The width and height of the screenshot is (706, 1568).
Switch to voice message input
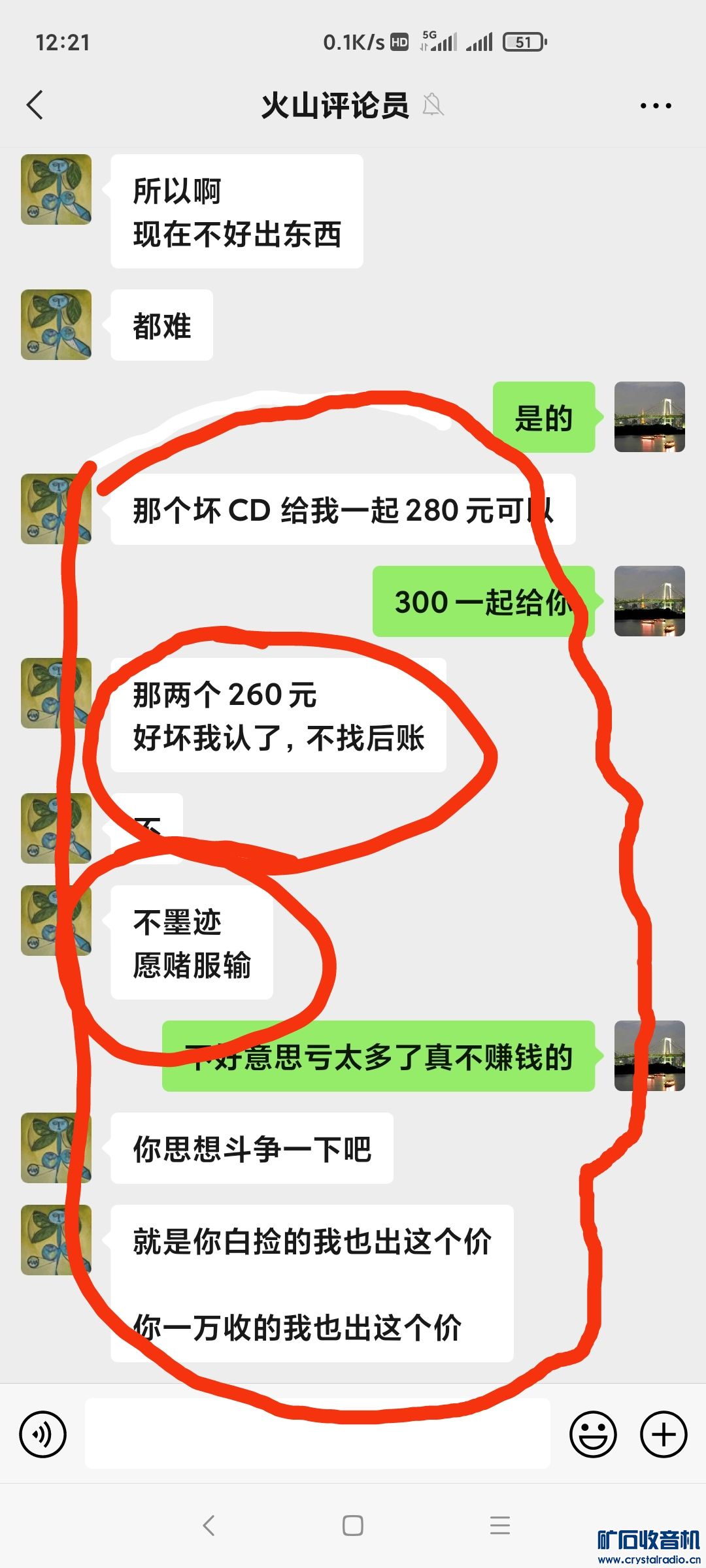point(43,1435)
